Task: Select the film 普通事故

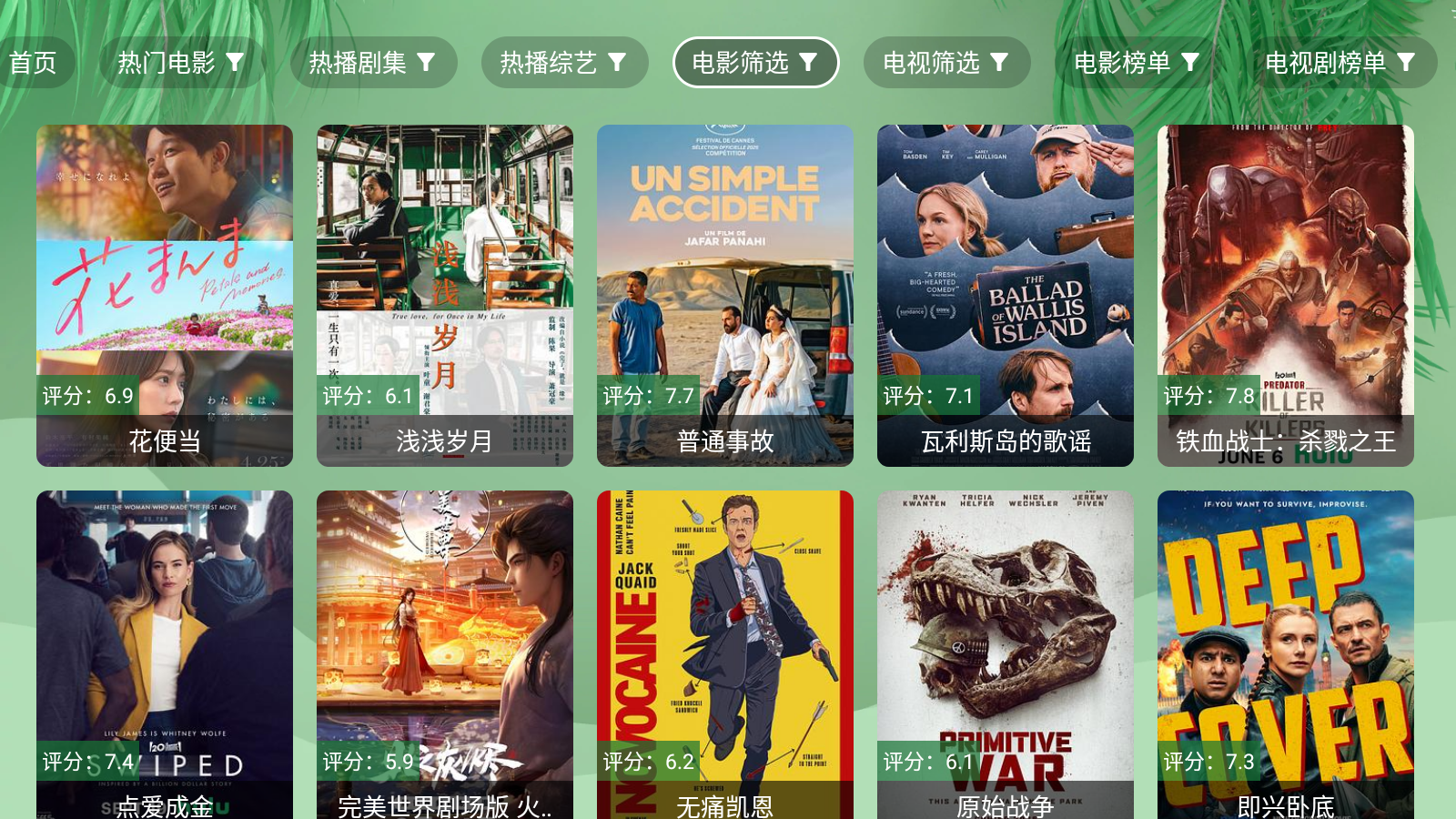Action: pyautogui.click(x=725, y=296)
